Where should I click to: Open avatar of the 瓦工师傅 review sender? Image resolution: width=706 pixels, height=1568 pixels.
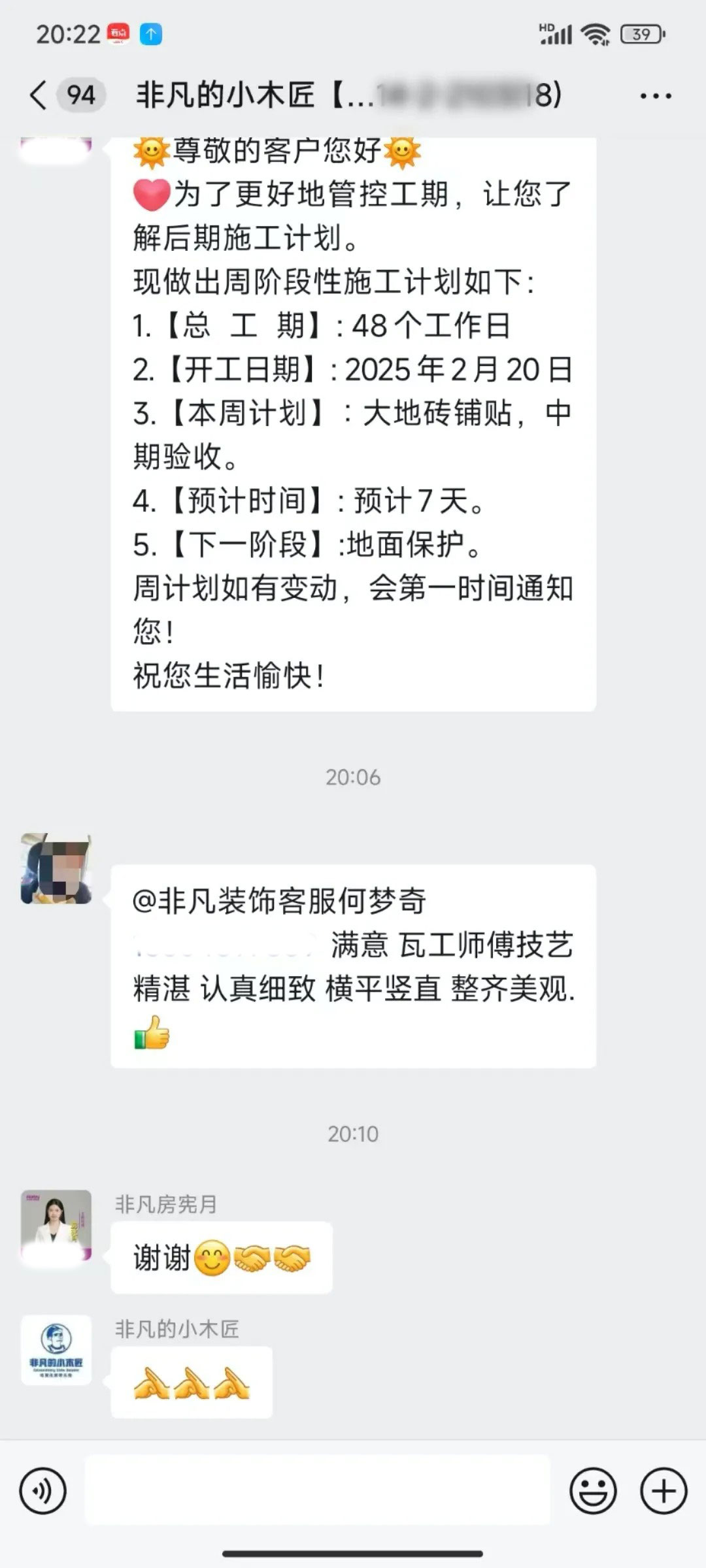[x=56, y=869]
